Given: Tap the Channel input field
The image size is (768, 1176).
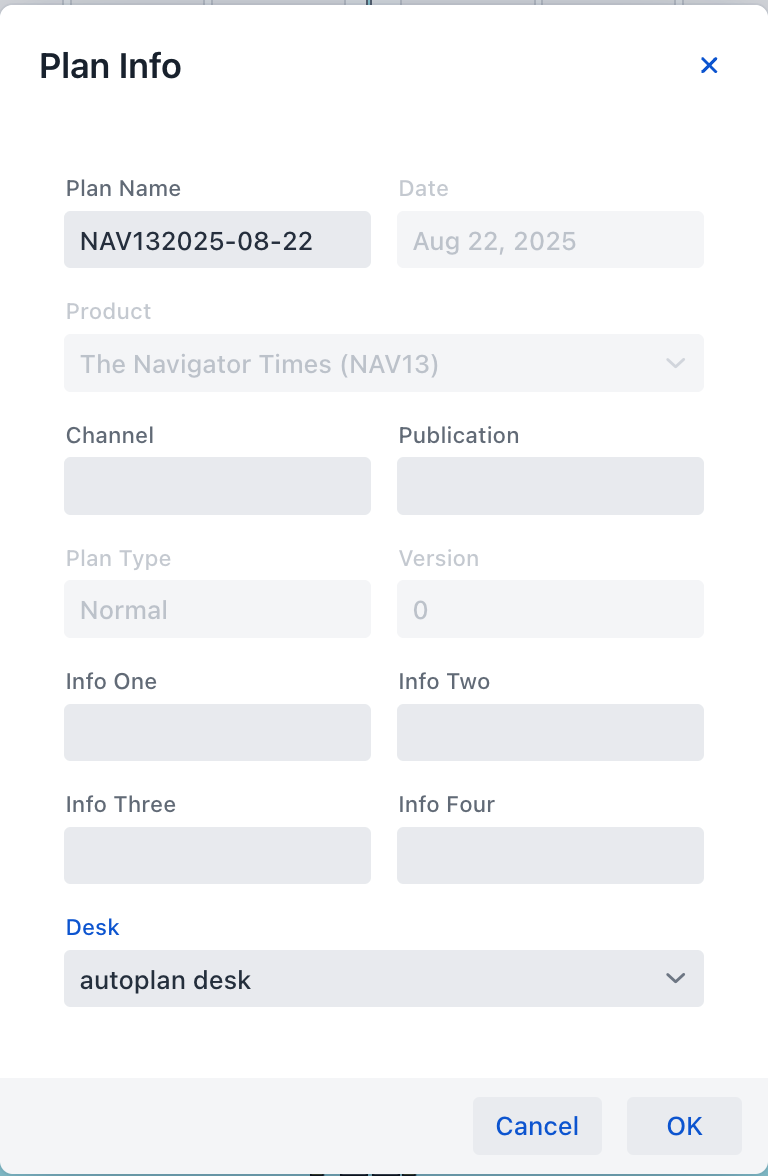Looking at the screenshot, I should 217,486.
